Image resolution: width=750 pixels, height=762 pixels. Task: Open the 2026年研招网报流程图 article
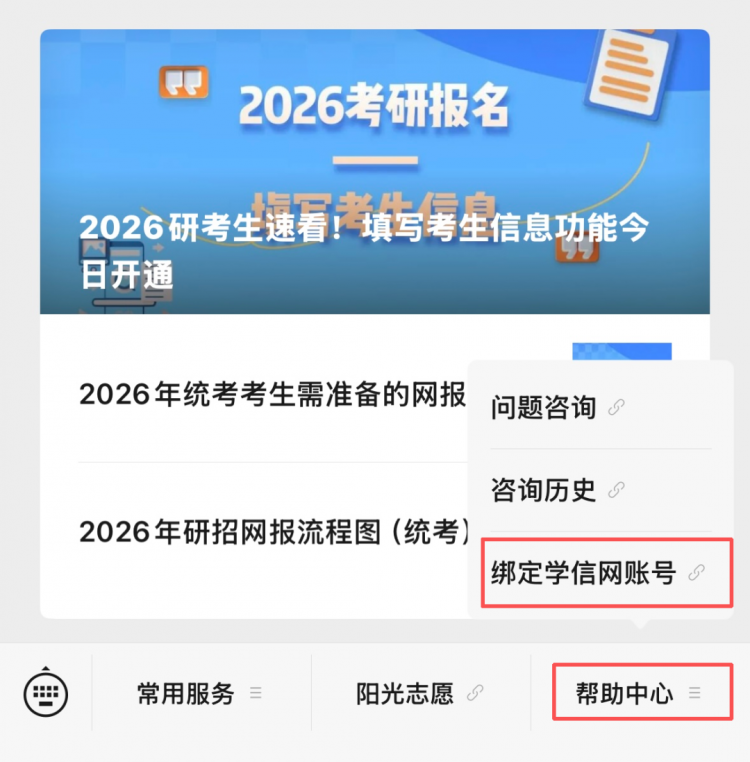pyautogui.click(x=272, y=532)
